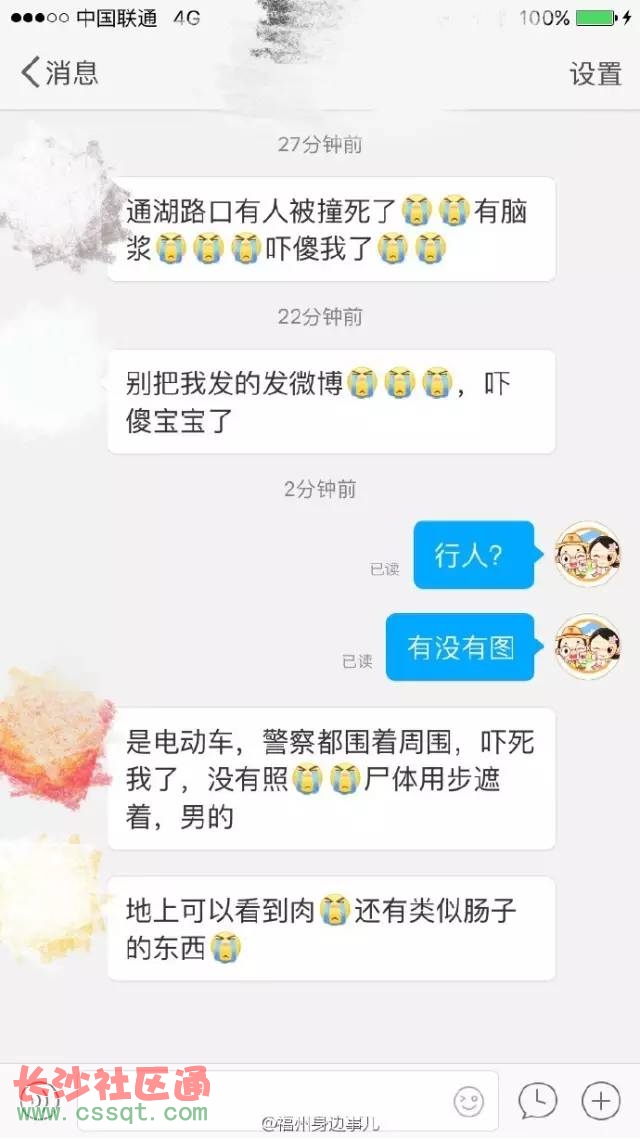Viewport: 640px width, 1138px height.
Task: Open 设置 for this chat
Action: click(595, 74)
